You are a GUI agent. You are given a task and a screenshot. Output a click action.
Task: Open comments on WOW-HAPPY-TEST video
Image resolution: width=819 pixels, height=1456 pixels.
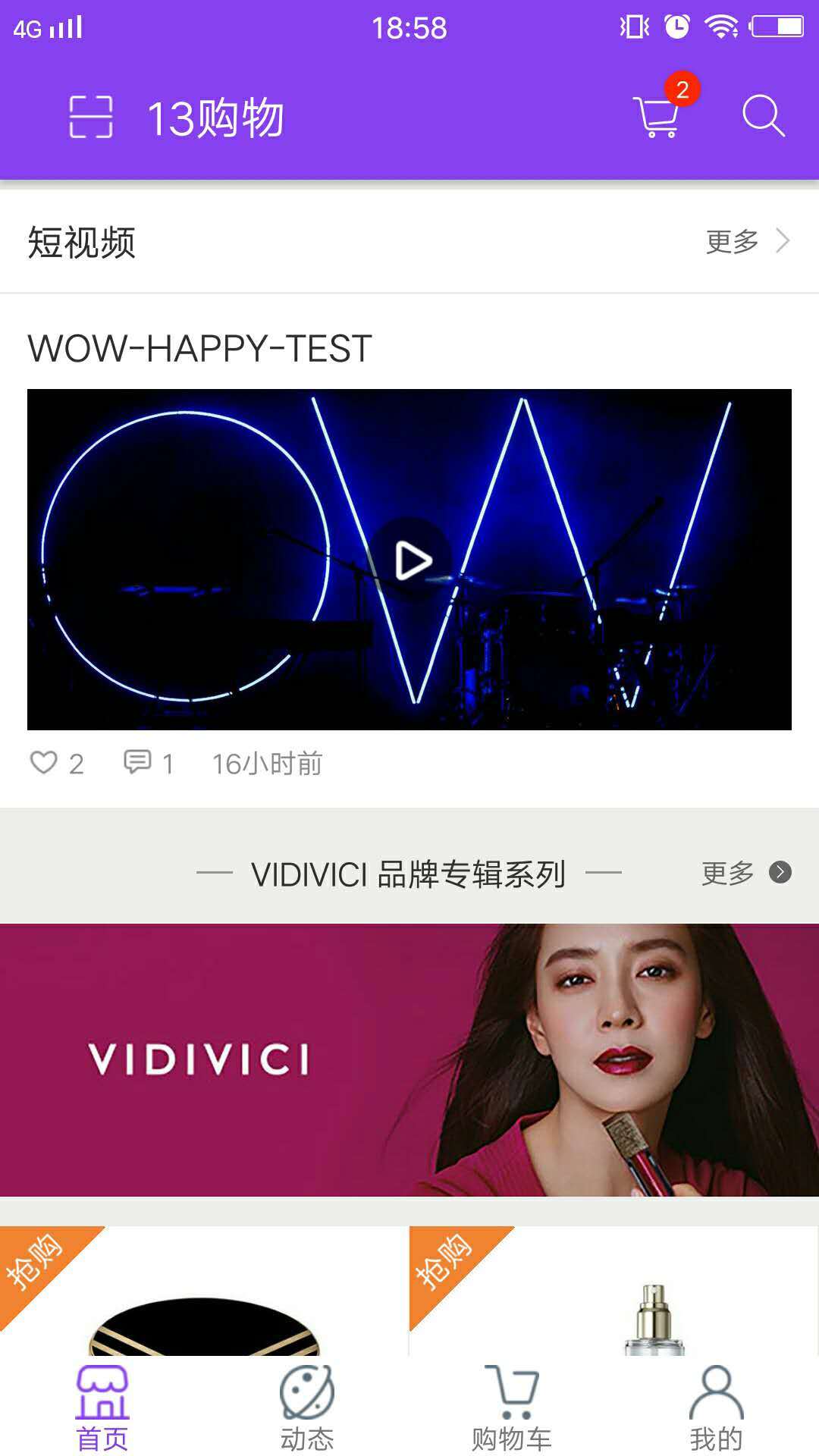click(138, 762)
